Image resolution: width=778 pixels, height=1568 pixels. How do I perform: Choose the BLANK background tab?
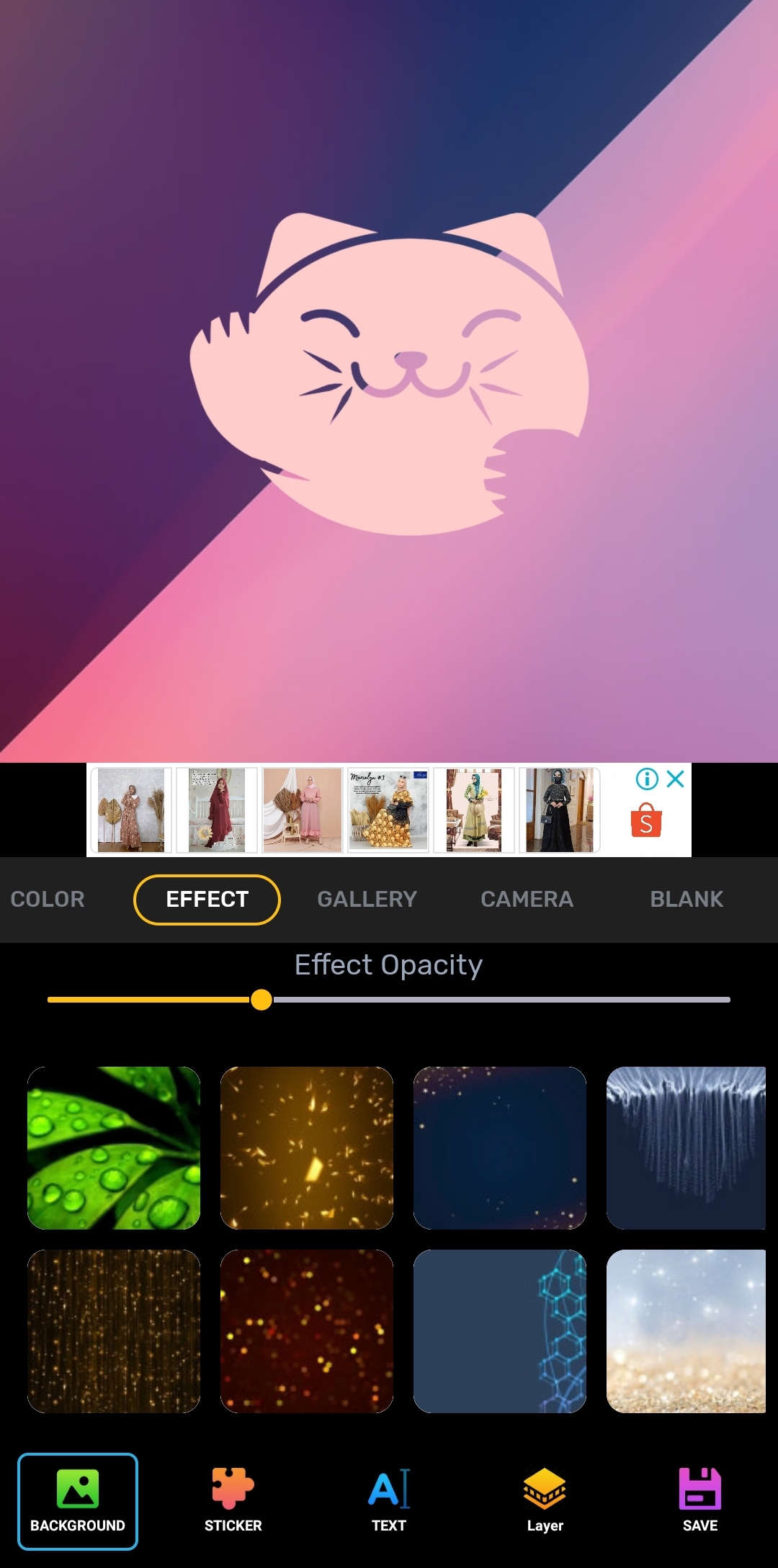click(x=686, y=899)
